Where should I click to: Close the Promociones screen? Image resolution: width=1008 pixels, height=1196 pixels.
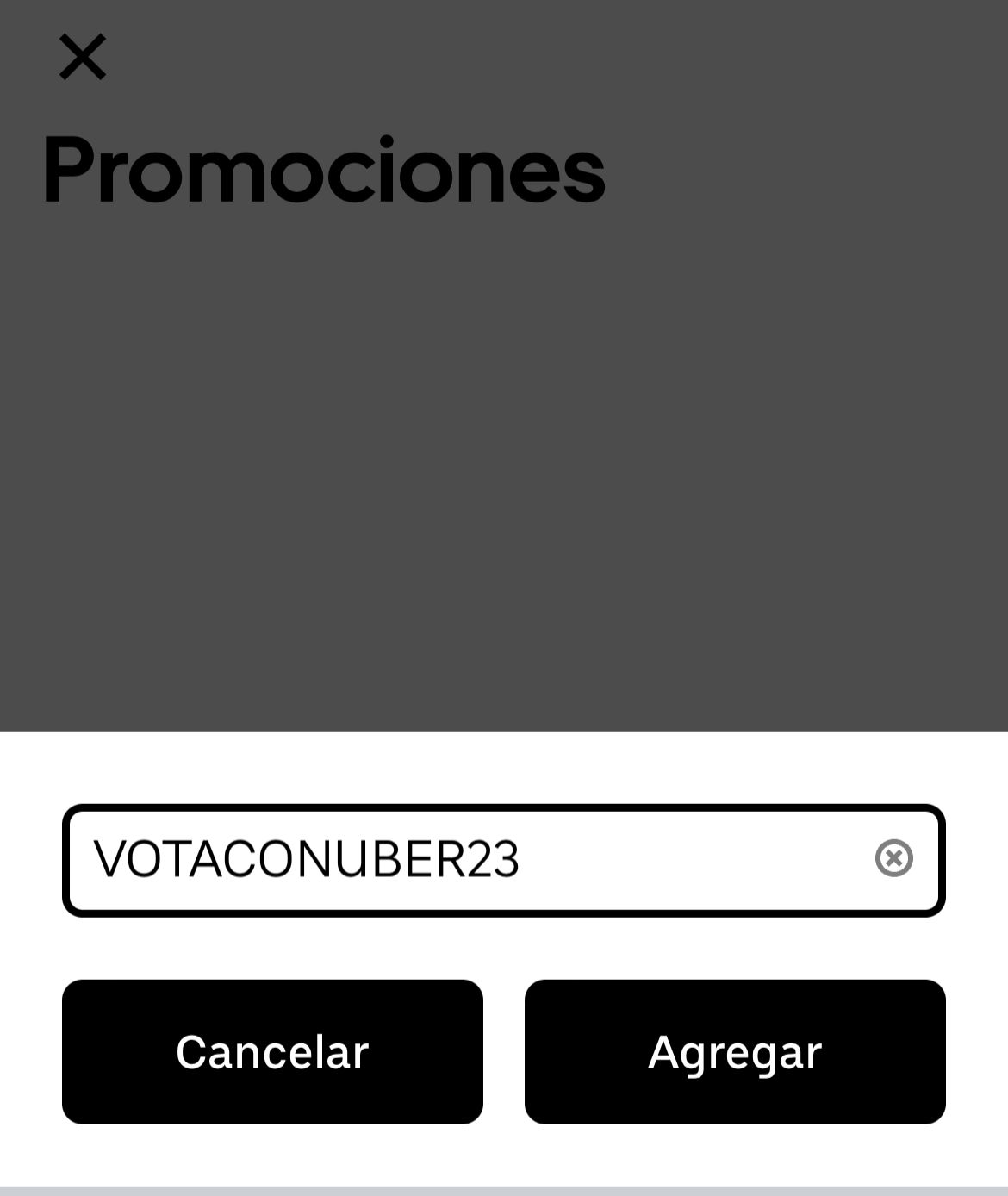click(x=83, y=57)
